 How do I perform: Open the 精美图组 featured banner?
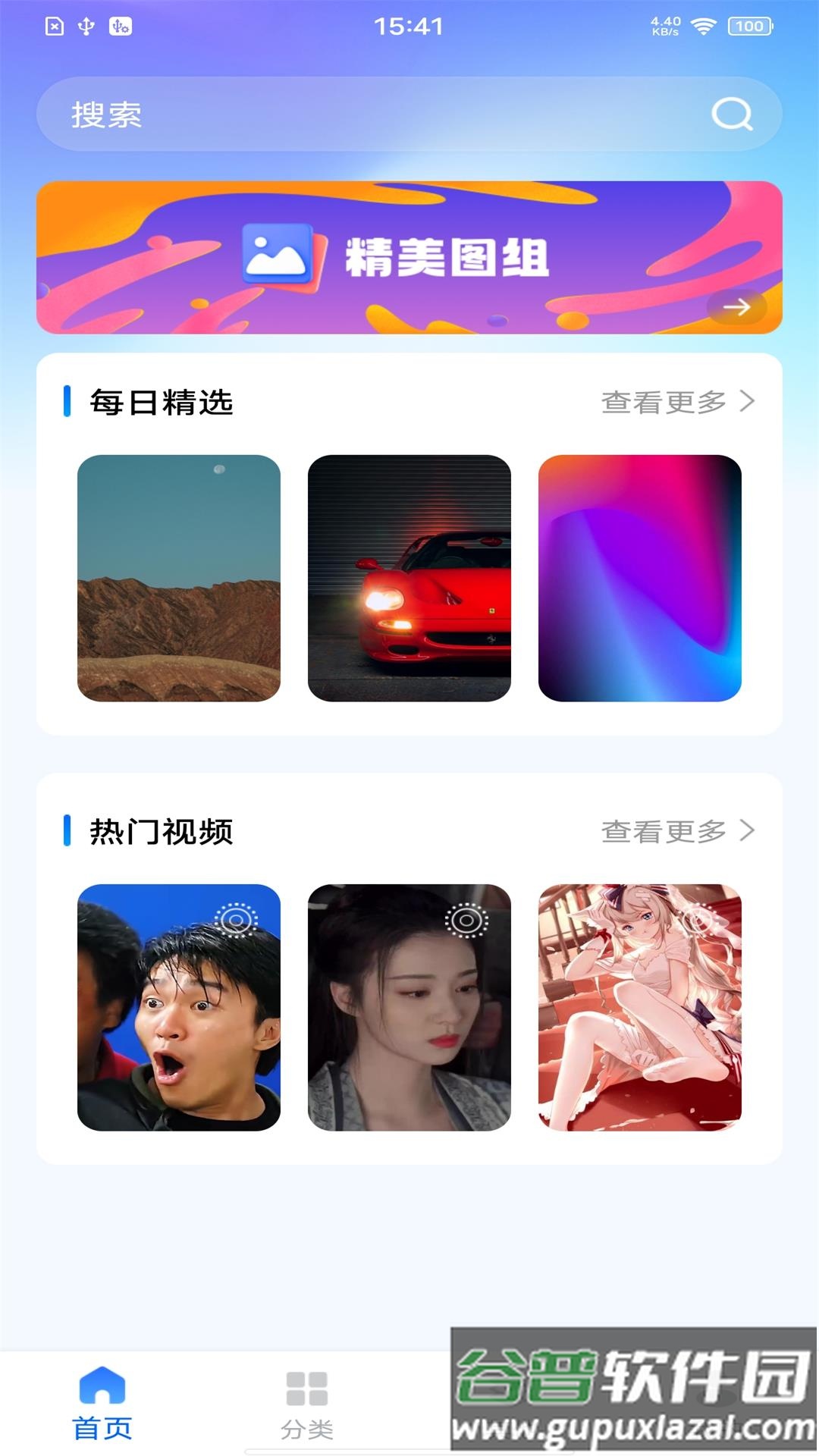(409, 256)
